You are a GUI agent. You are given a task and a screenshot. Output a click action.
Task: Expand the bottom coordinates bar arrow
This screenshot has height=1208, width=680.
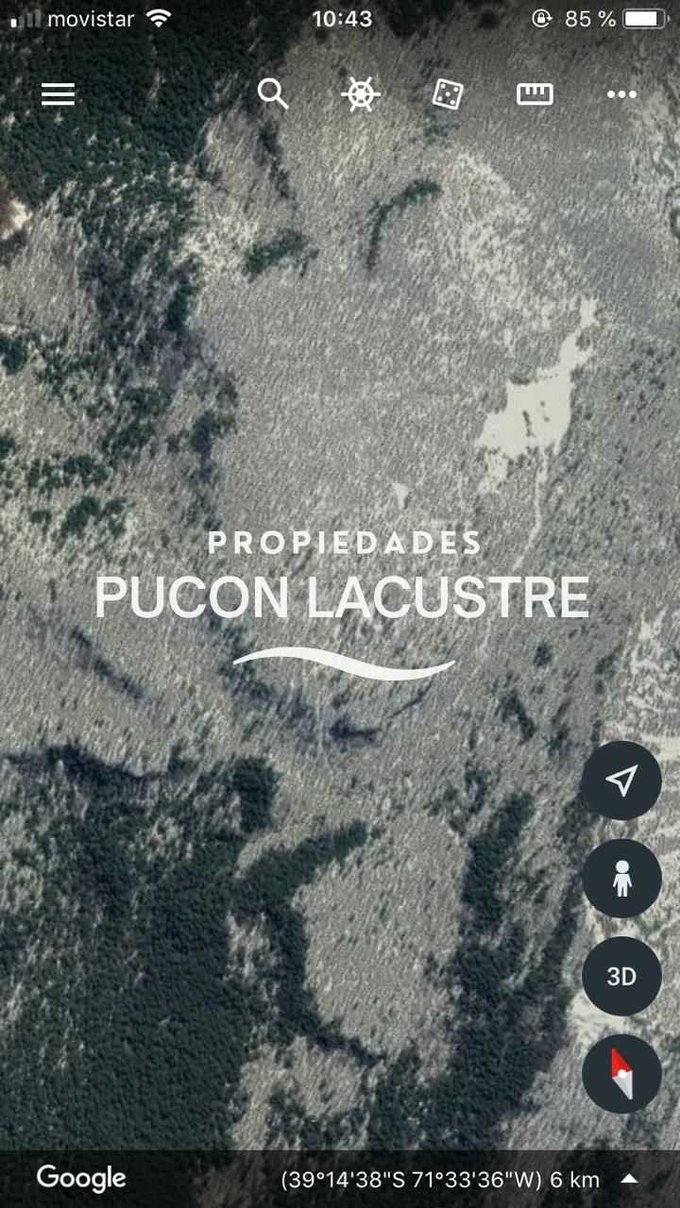tap(629, 1179)
